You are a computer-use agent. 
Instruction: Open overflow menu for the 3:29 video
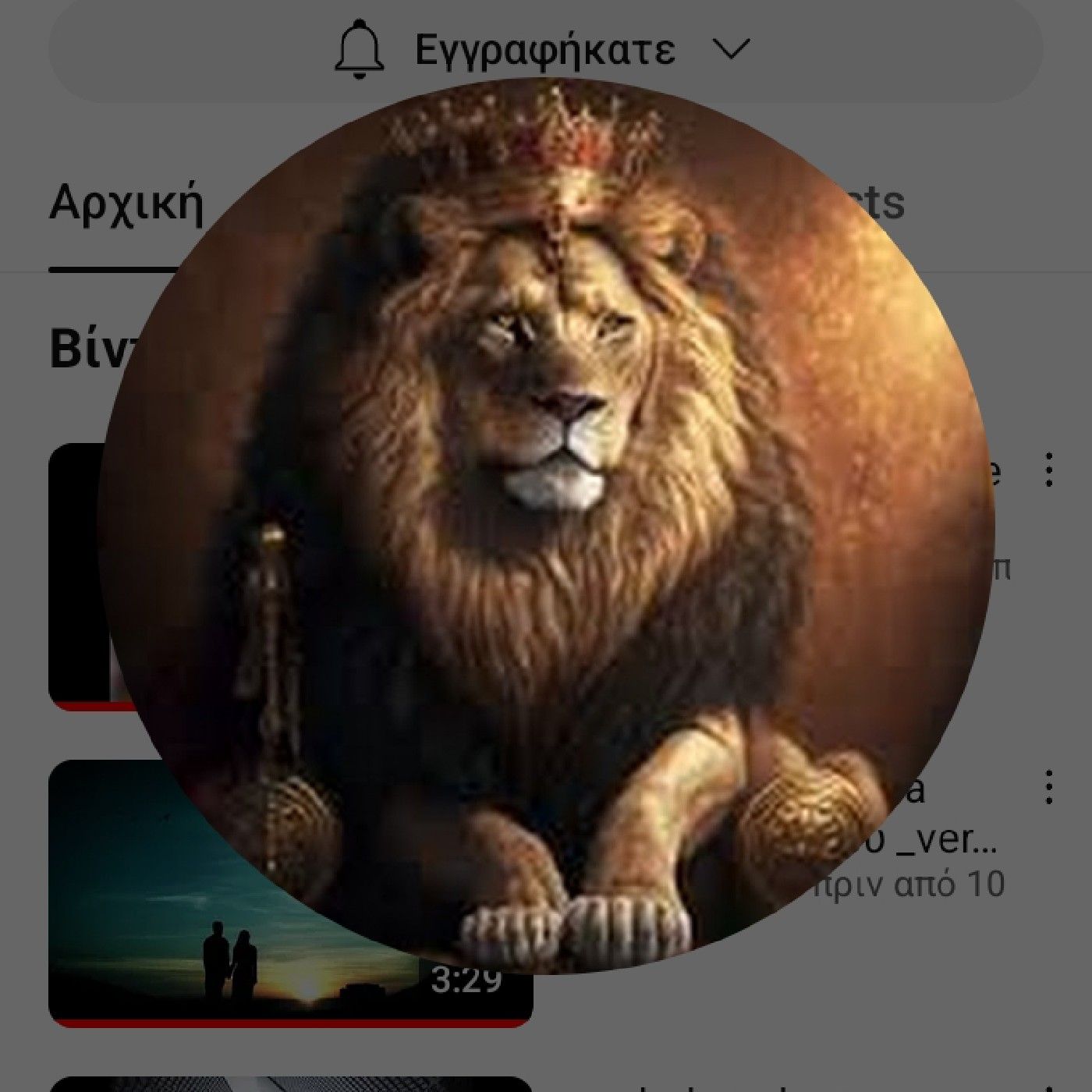click(x=1049, y=787)
